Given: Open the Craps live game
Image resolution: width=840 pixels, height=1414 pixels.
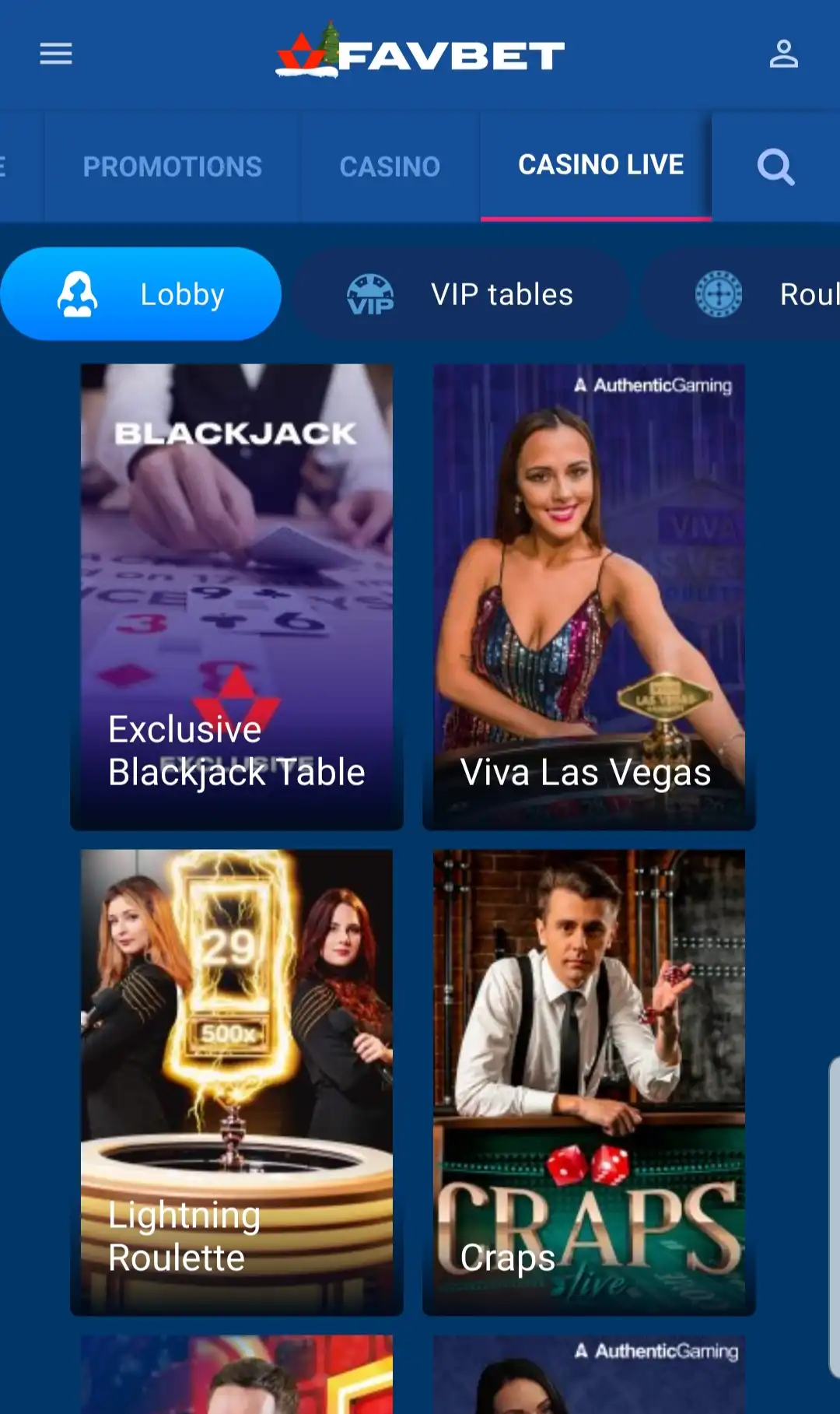Looking at the screenshot, I should click(589, 1082).
